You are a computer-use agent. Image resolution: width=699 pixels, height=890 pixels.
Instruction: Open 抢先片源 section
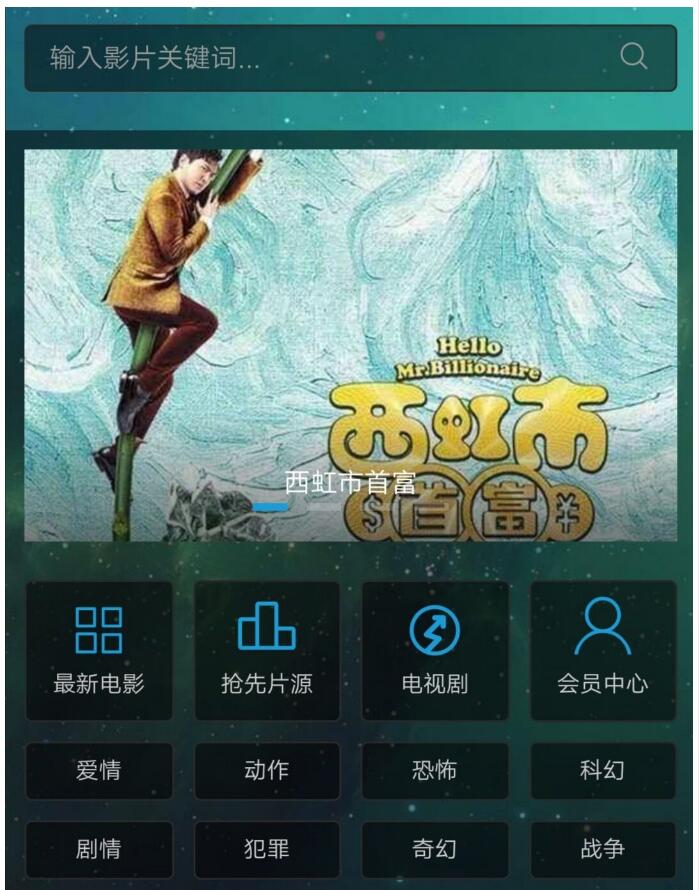click(267, 650)
